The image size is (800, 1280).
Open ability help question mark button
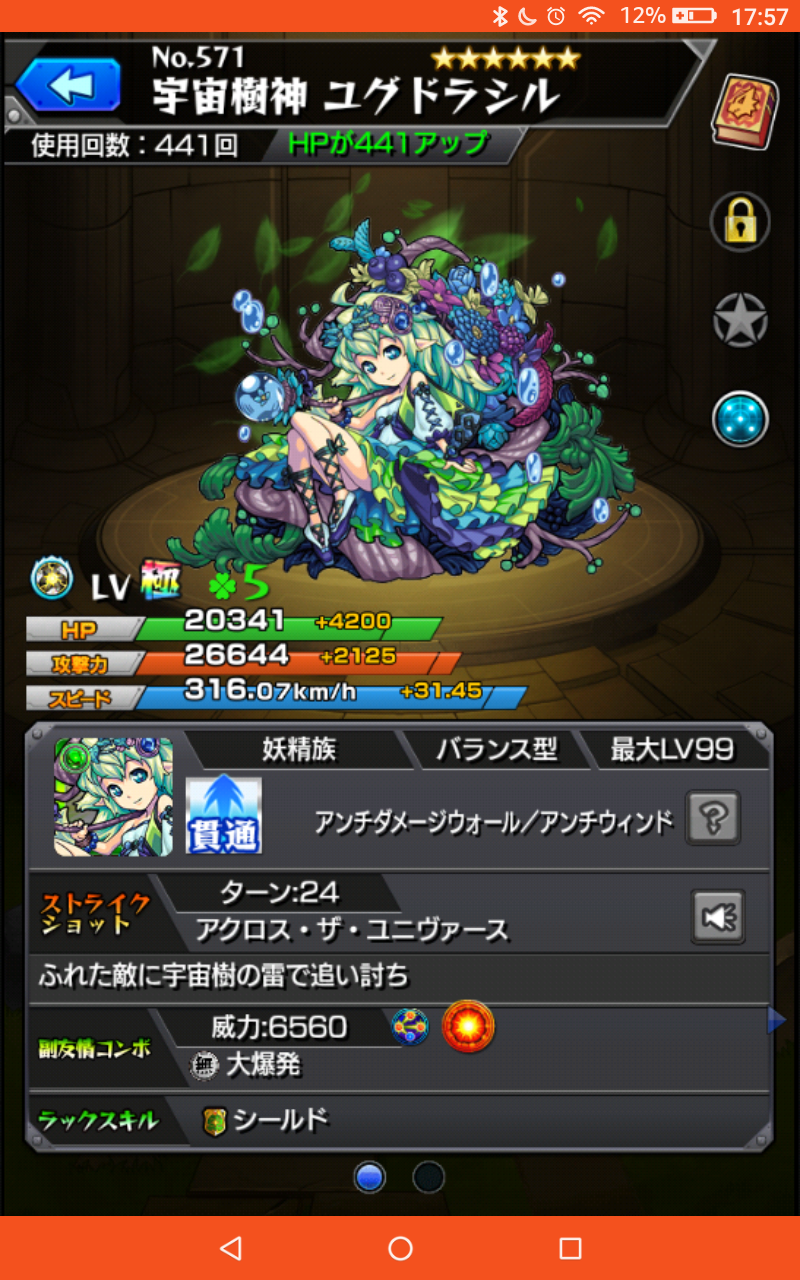point(713,819)
